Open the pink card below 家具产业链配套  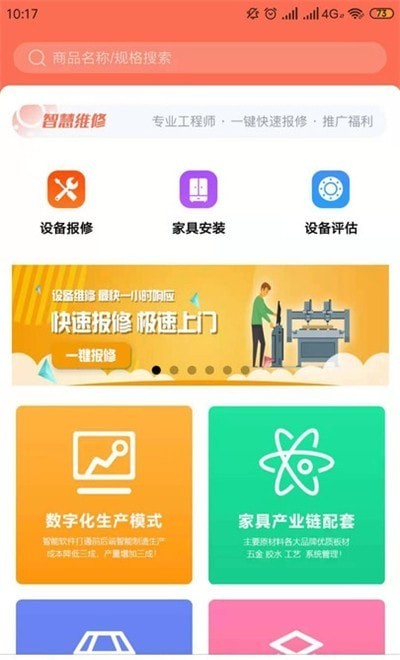pyautogui.click(x=296, y=627)
